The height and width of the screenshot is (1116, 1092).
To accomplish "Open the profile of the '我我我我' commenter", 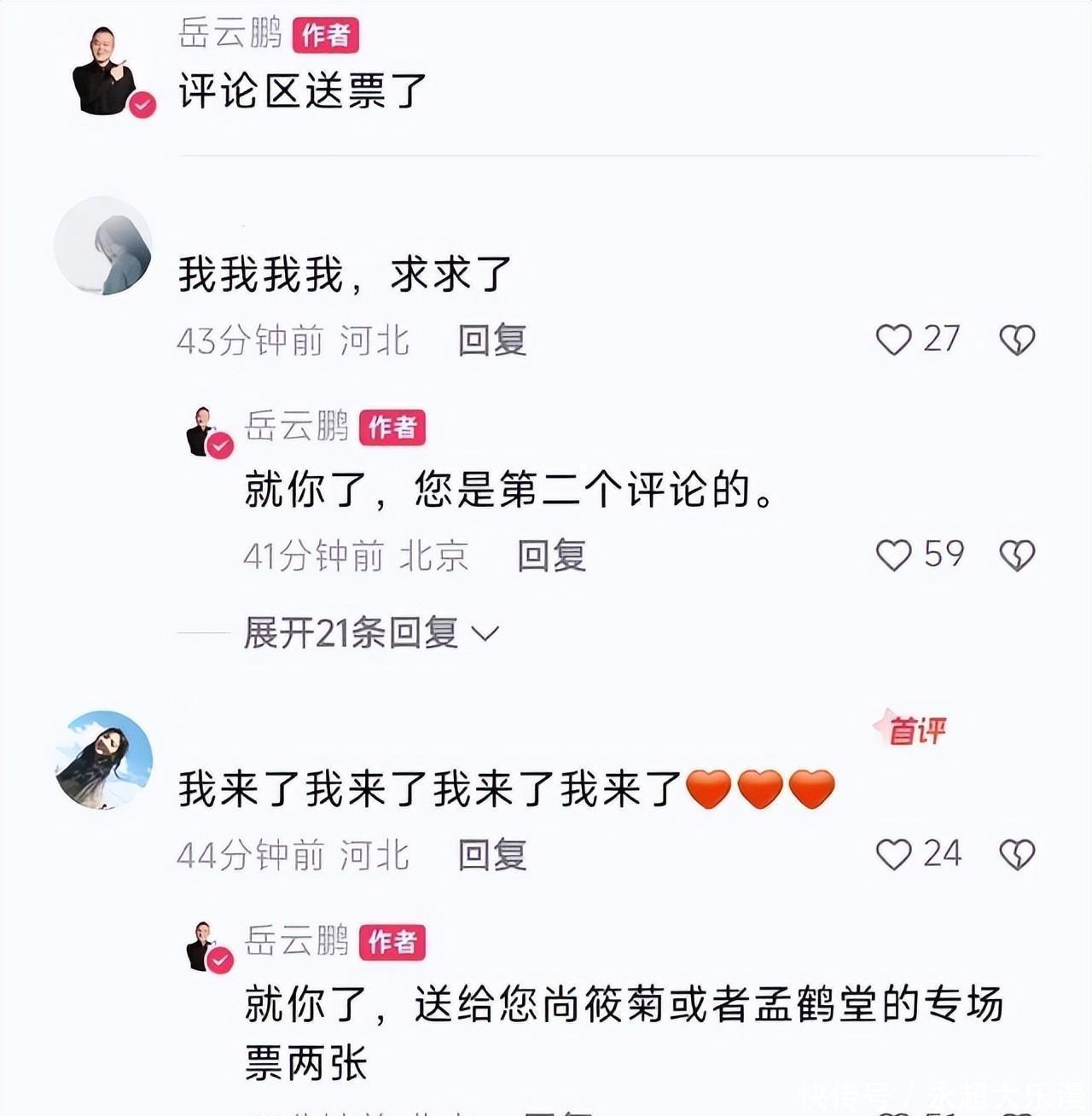I will [x=103, y=247].
